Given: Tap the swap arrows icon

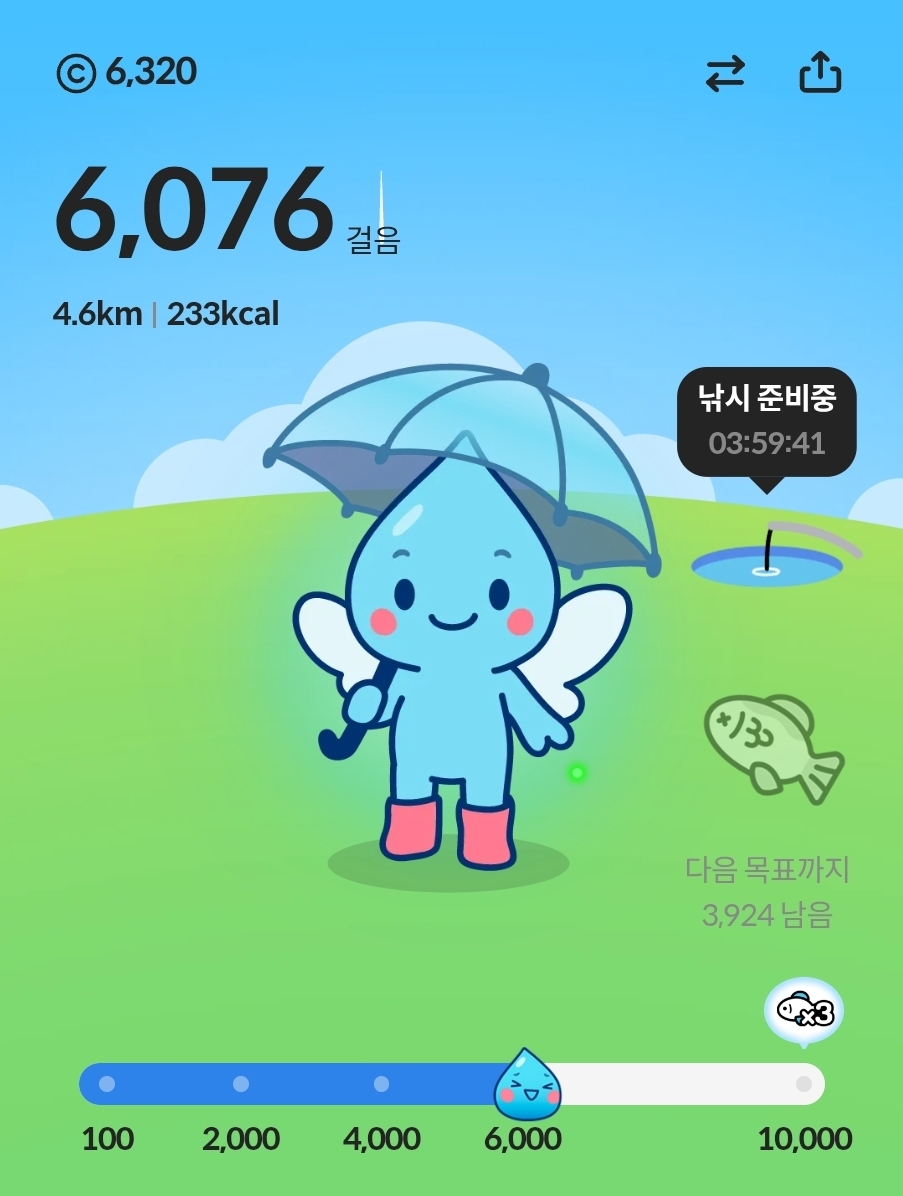Looking at the screenshot, I should point(725,74).
